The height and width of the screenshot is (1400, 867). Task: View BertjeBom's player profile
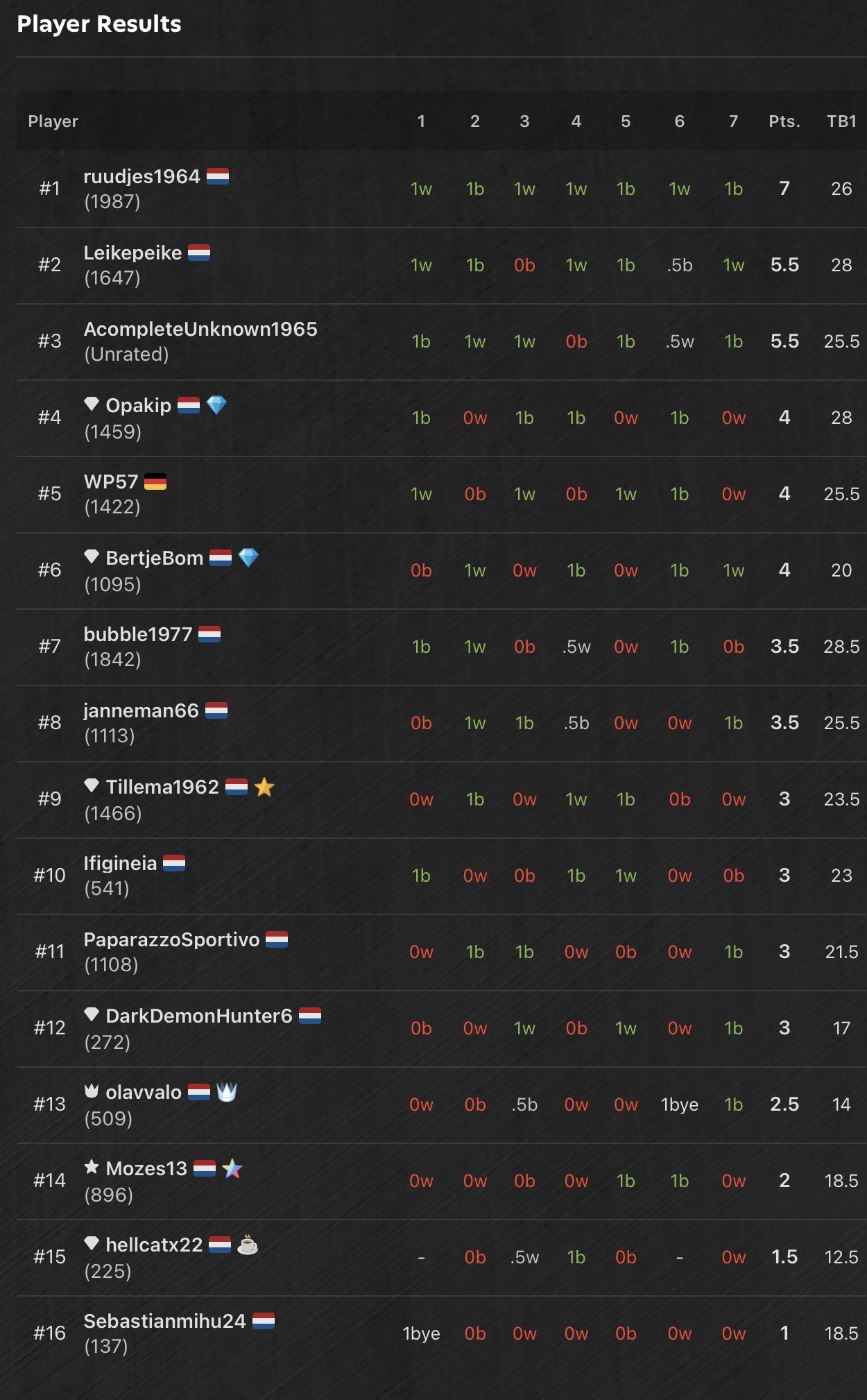[x=154, y=558]
